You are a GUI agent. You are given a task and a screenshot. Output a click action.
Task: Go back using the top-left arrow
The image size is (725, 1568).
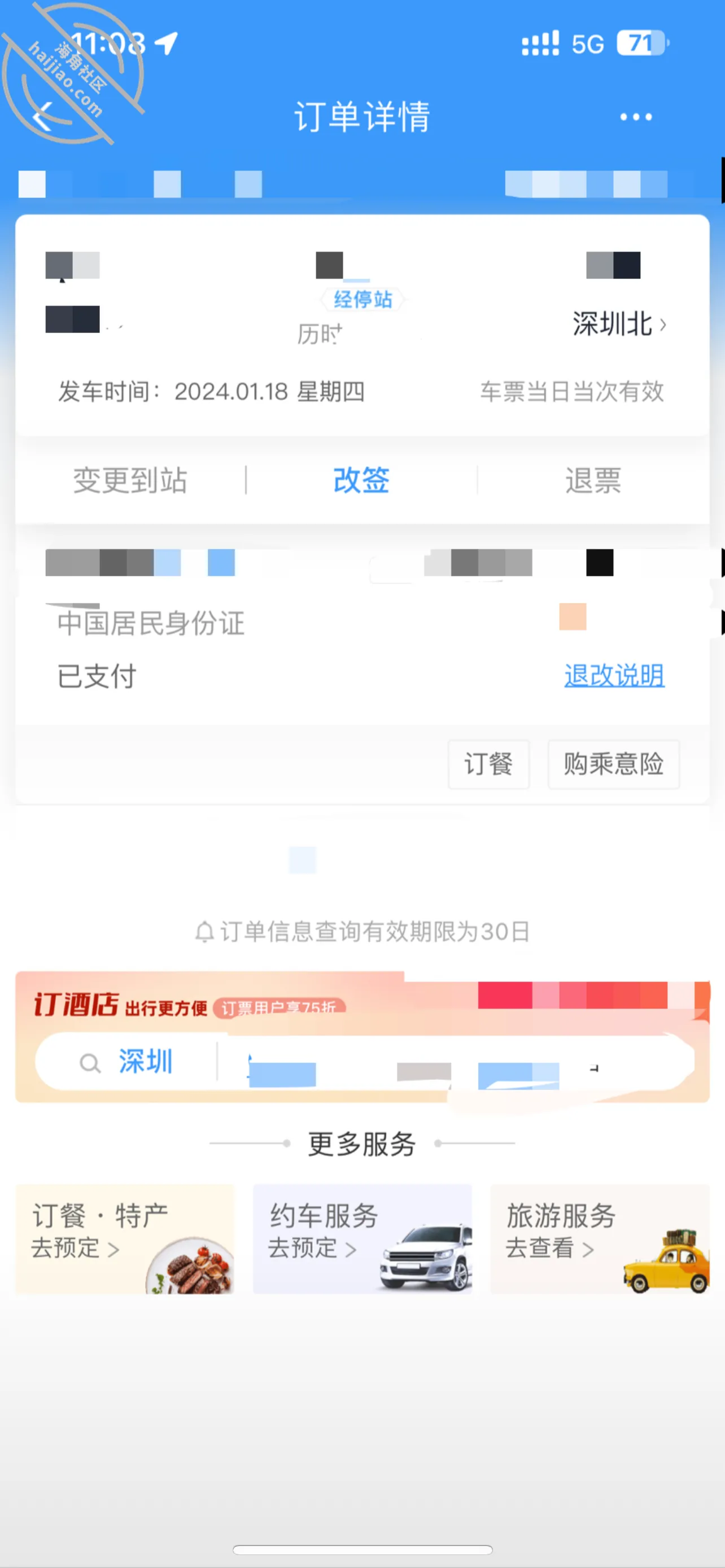tap(42, 116)
